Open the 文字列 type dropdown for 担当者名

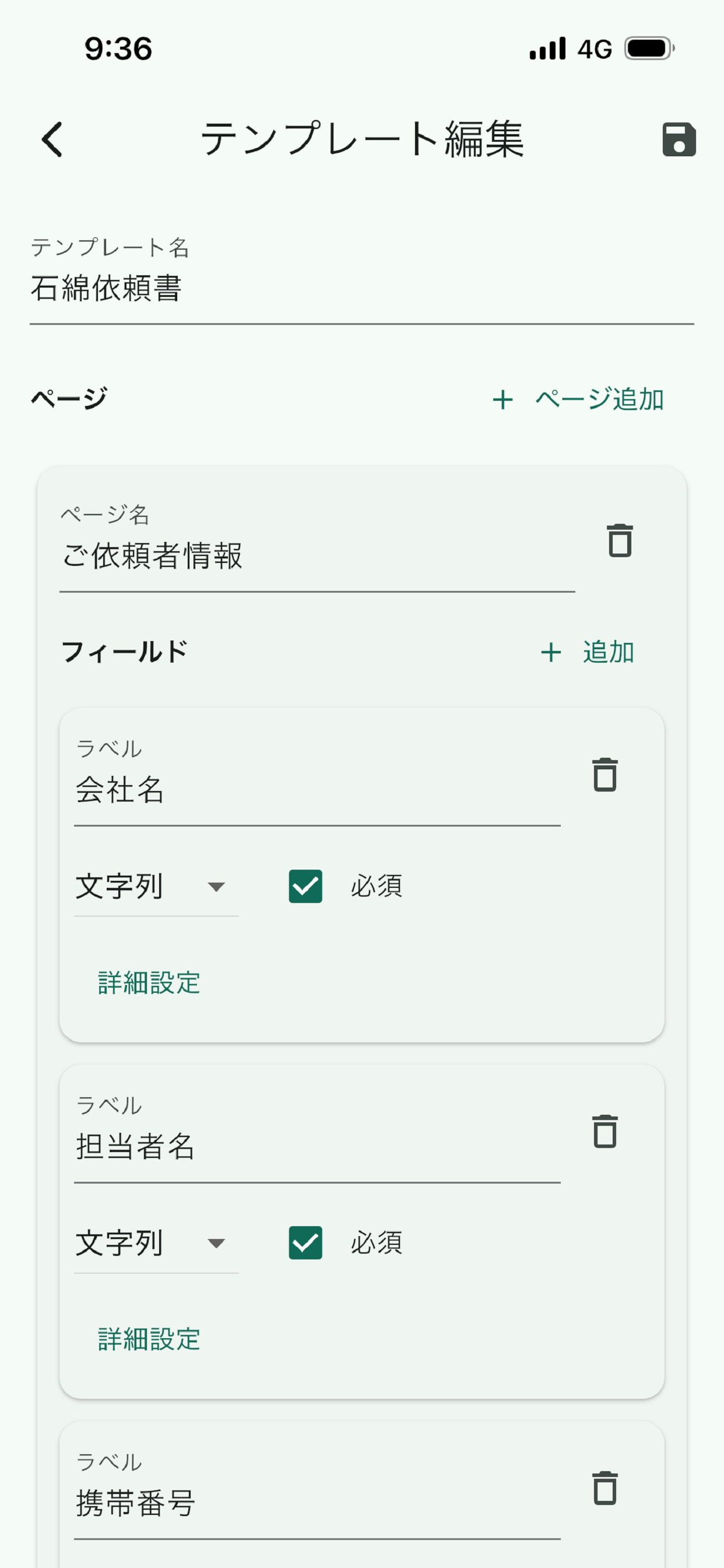[155, 1244]
